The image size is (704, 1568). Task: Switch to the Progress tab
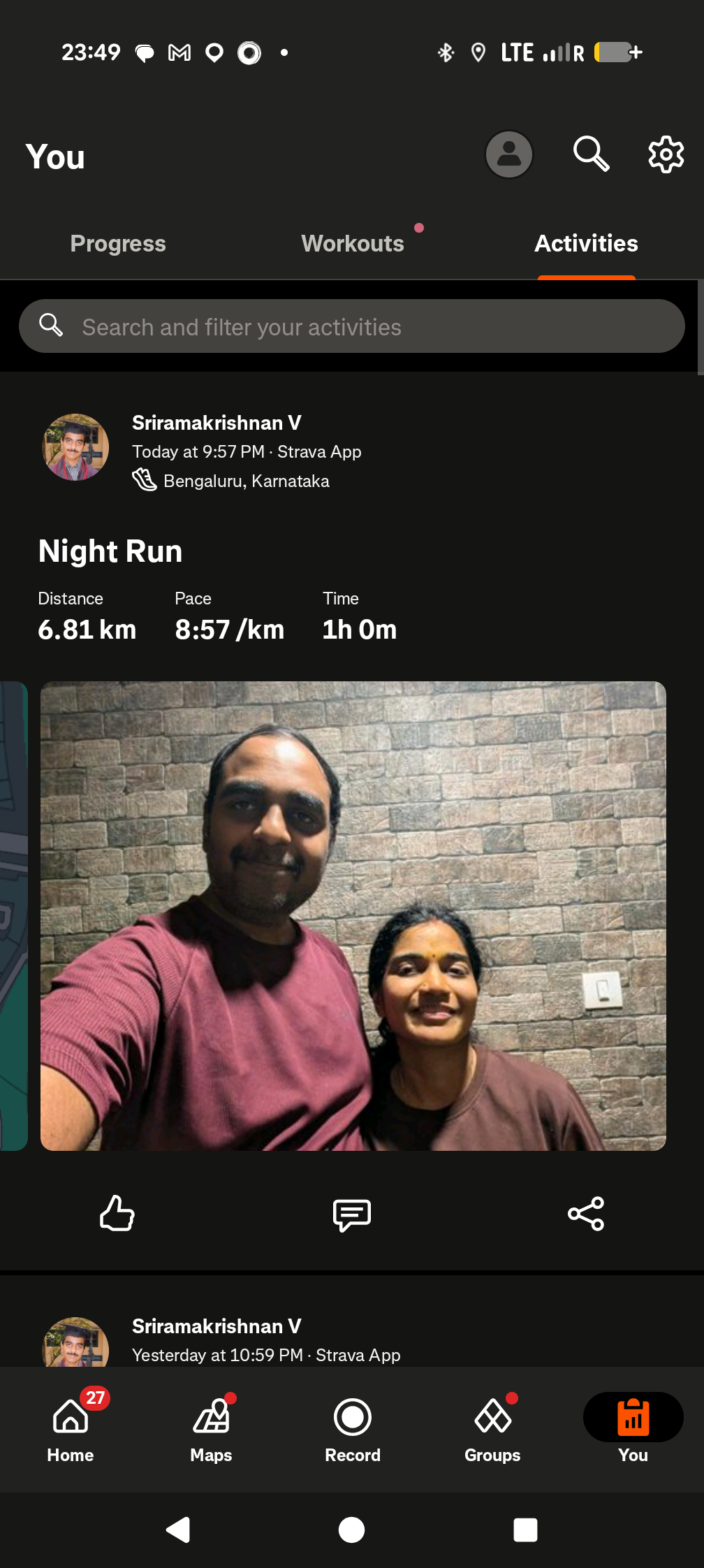point(118,243)
